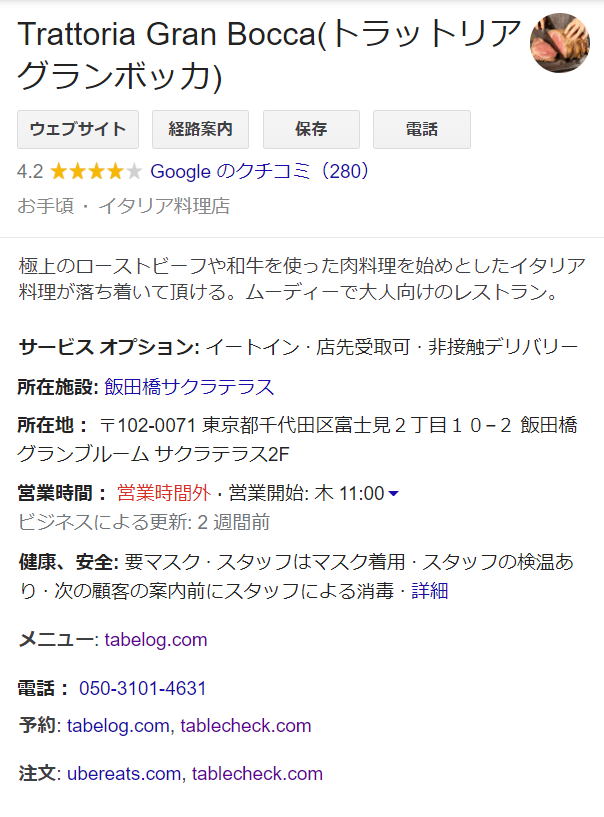Get directions with 経路案内
Image resolution: width=604 pixels, height=817 pixels.
click(x=200, y=129)
